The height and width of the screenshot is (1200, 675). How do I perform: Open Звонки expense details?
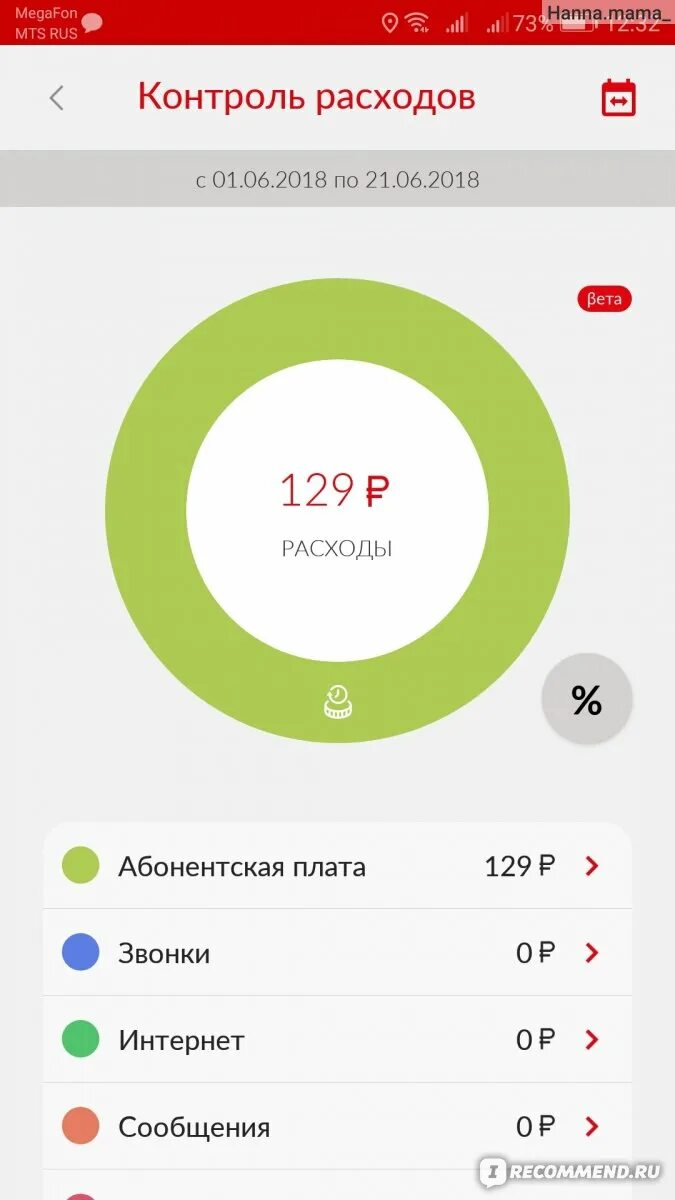pos(337,953)
